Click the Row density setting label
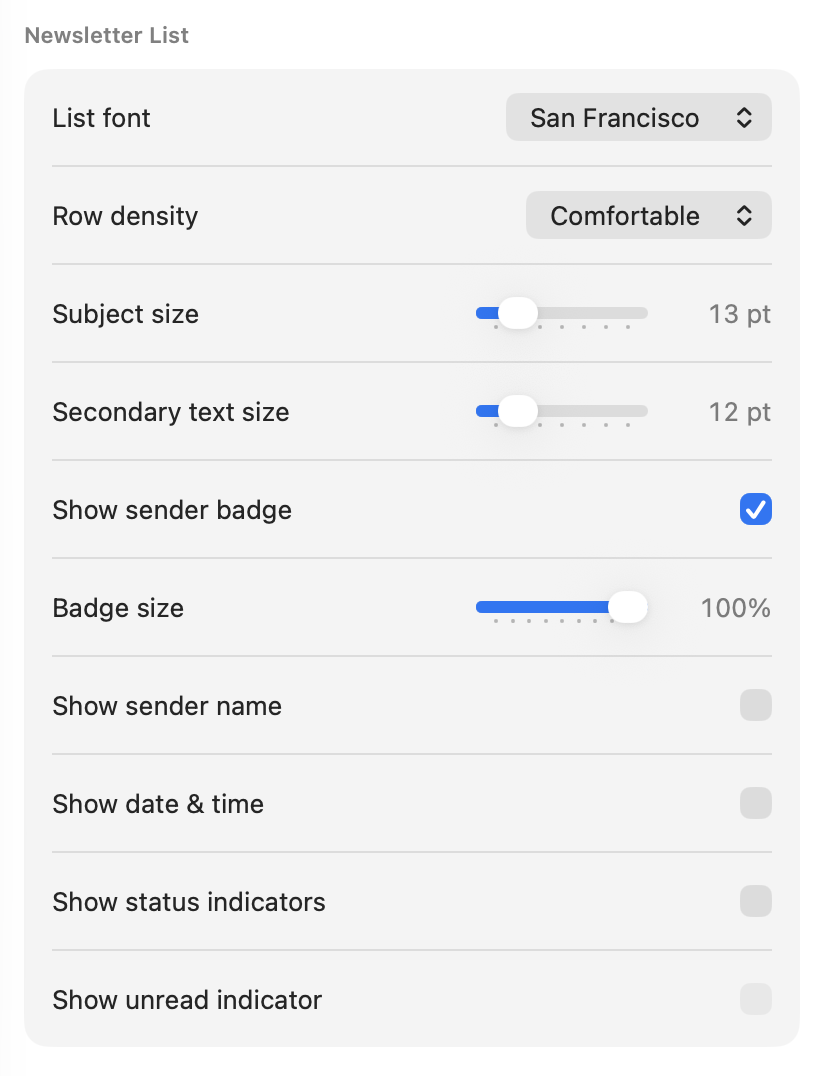 click(125, 215)
